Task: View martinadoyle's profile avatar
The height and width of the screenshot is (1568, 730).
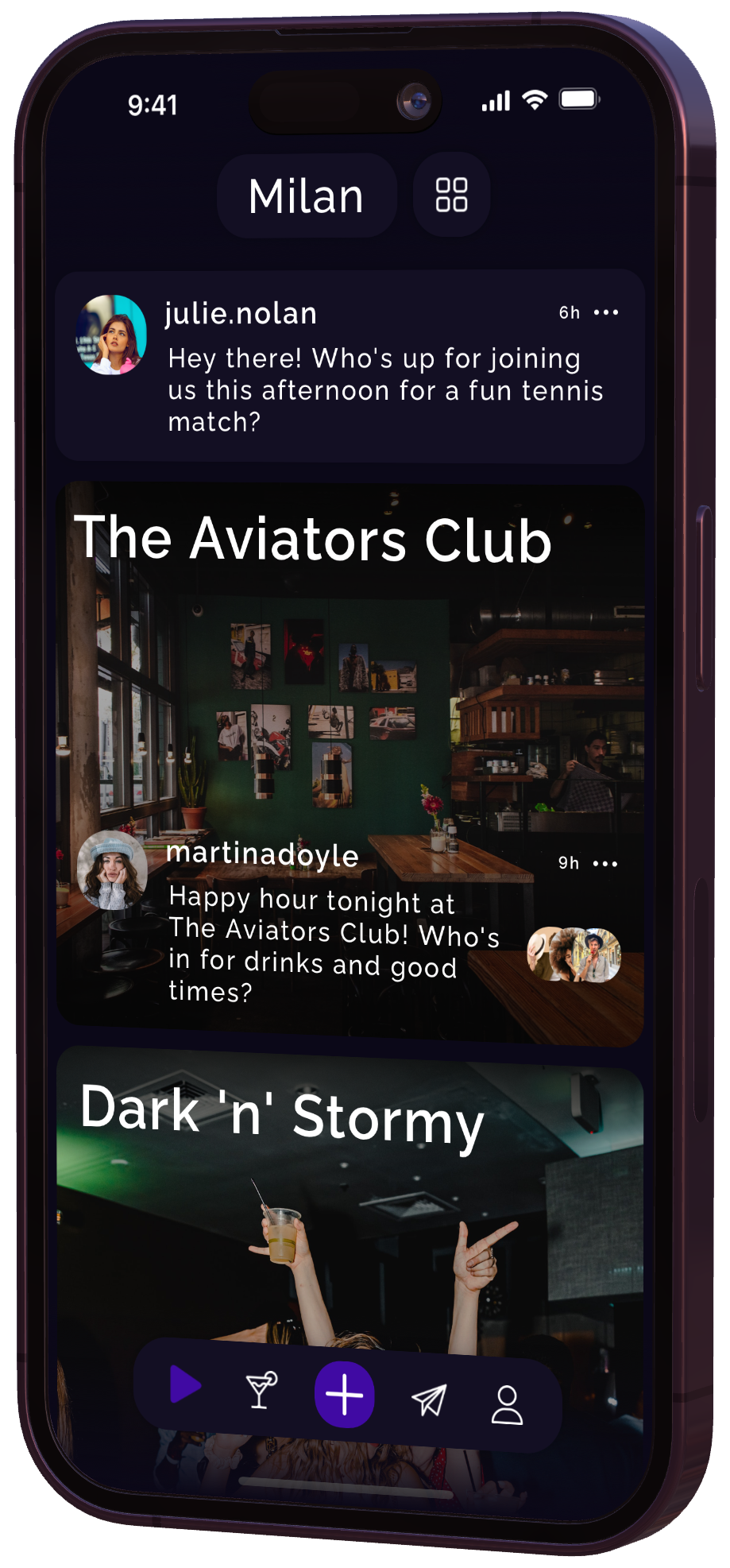Action: (x=112, y=870)
